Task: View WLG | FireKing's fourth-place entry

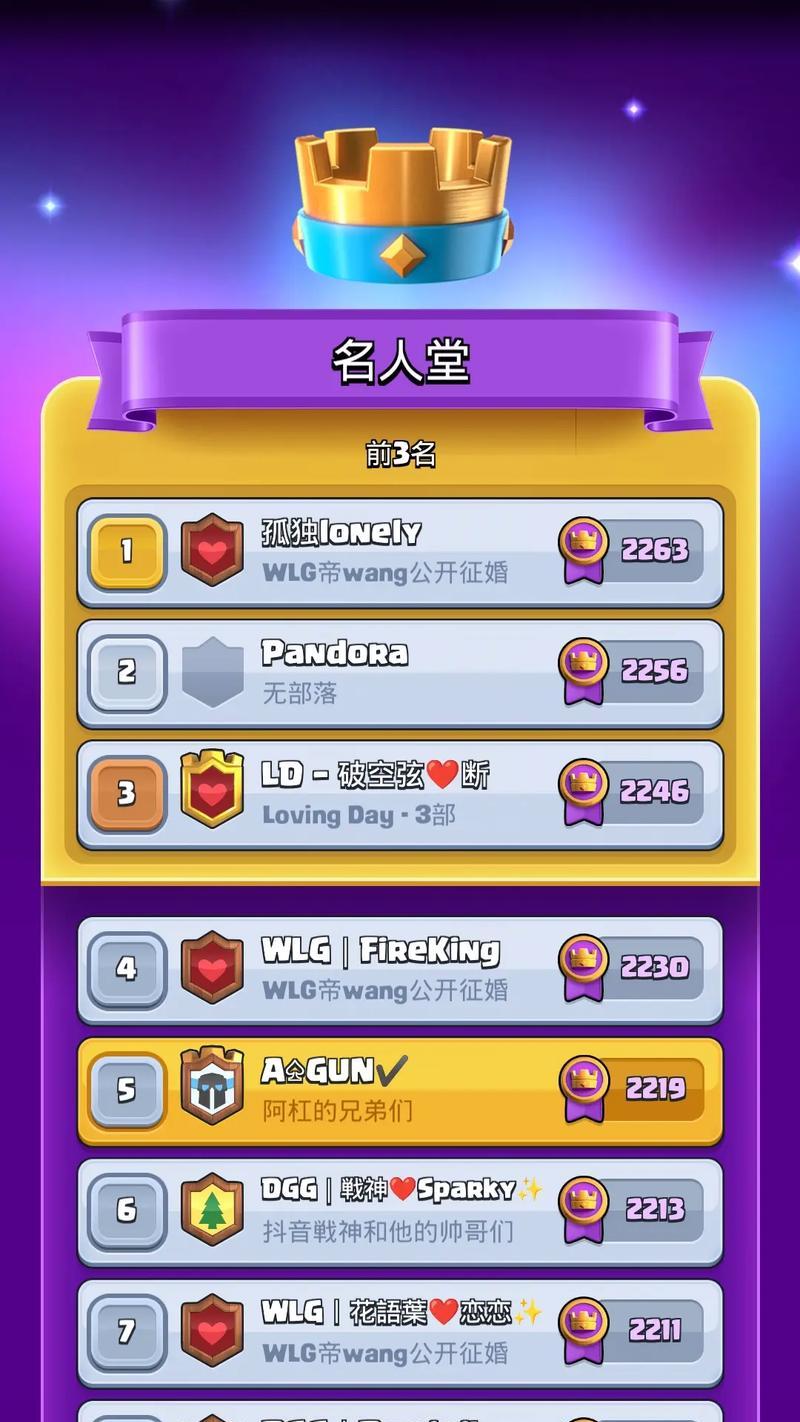Action: pyautogui.click(x=400, y=969)
